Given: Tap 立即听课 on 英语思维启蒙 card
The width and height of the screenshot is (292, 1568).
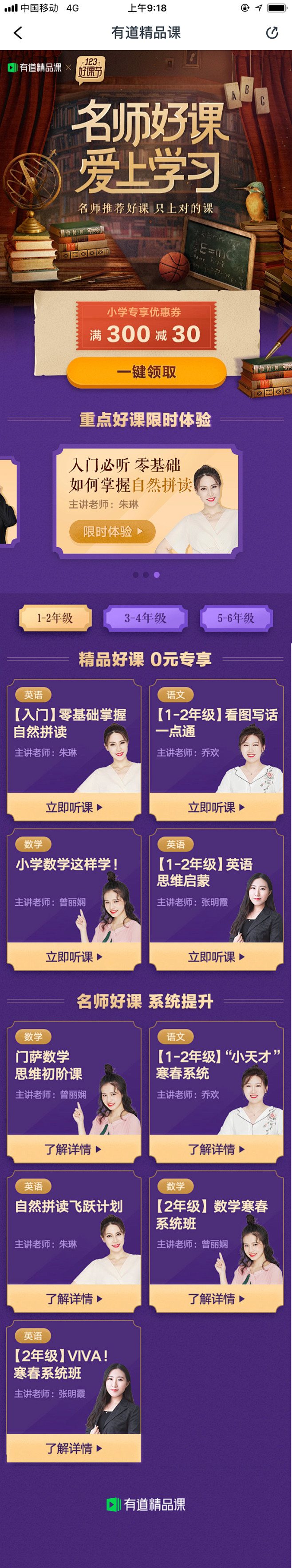Looking at the screenshot, I should pyautogui.click(x=216, y=957).
